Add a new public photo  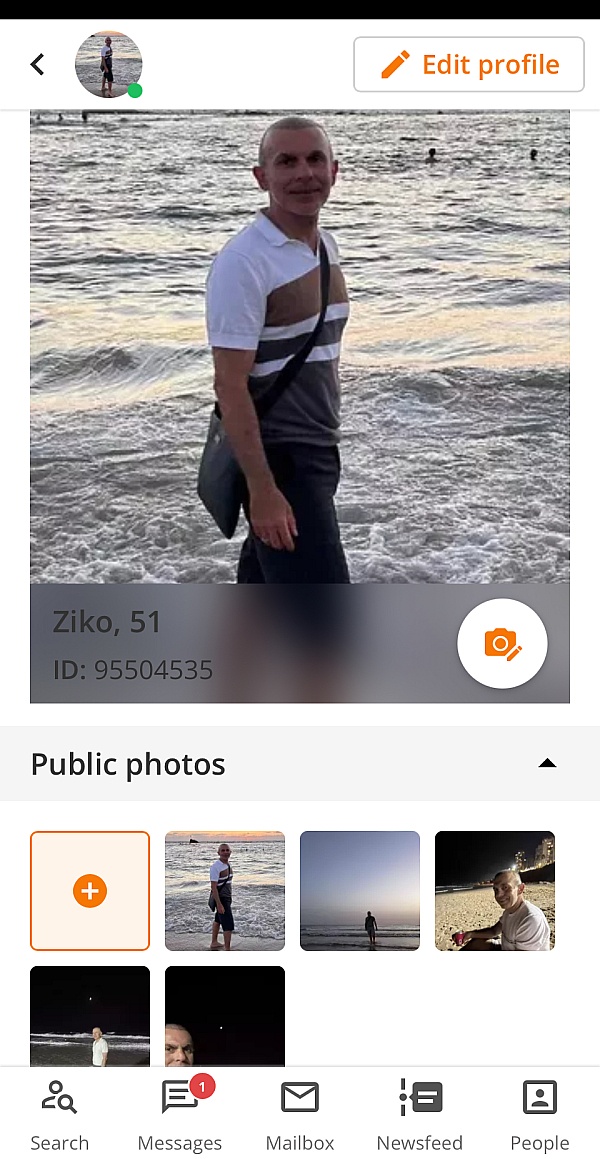[x=90, y=890]
